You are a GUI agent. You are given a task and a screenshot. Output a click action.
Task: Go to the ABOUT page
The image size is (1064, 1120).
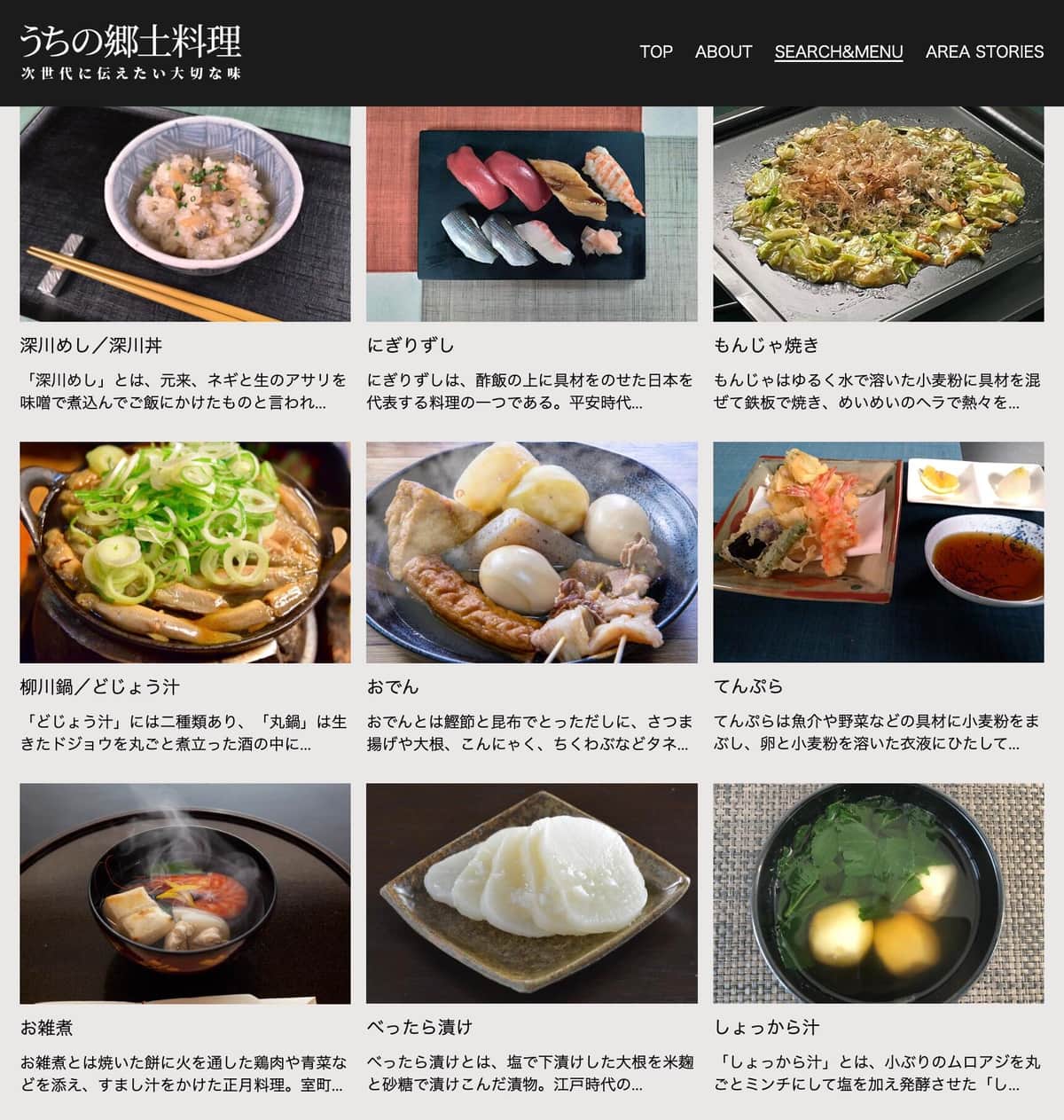tap(723, 51)
